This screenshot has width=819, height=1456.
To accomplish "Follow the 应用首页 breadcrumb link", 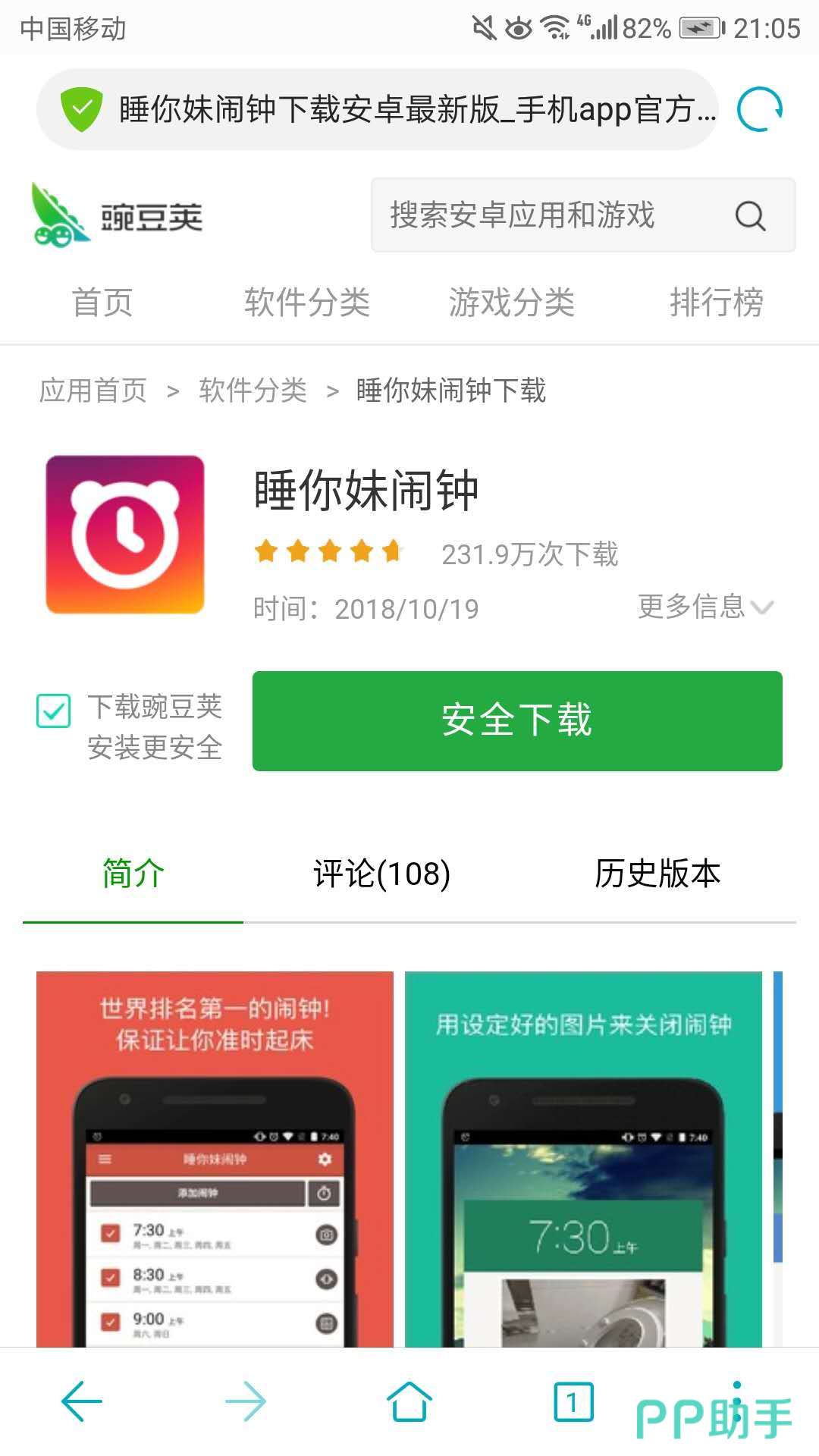I will point(93,391).
